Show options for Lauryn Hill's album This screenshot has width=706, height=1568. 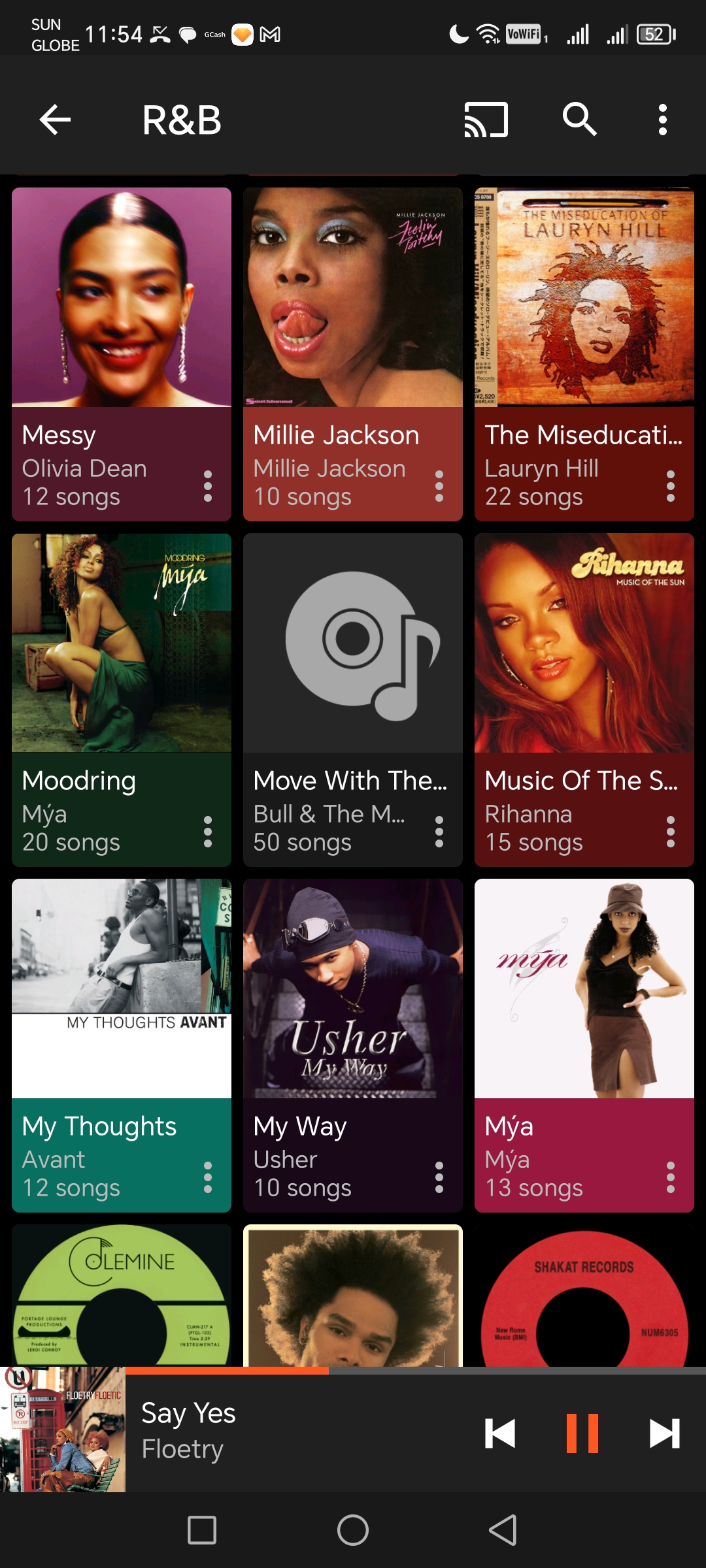[670, 486]
